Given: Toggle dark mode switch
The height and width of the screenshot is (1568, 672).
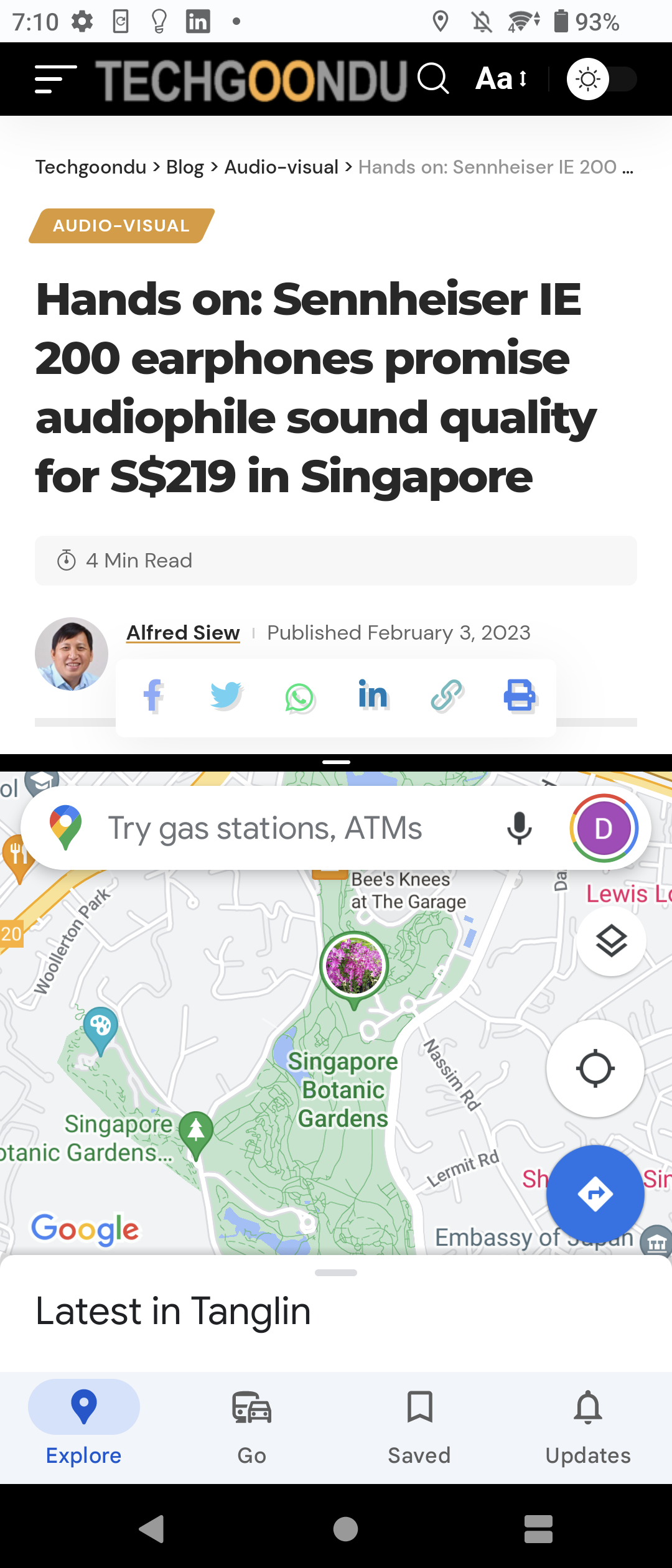Looking at the screenshot, I should pyautogui.click(x=601, y=79).
